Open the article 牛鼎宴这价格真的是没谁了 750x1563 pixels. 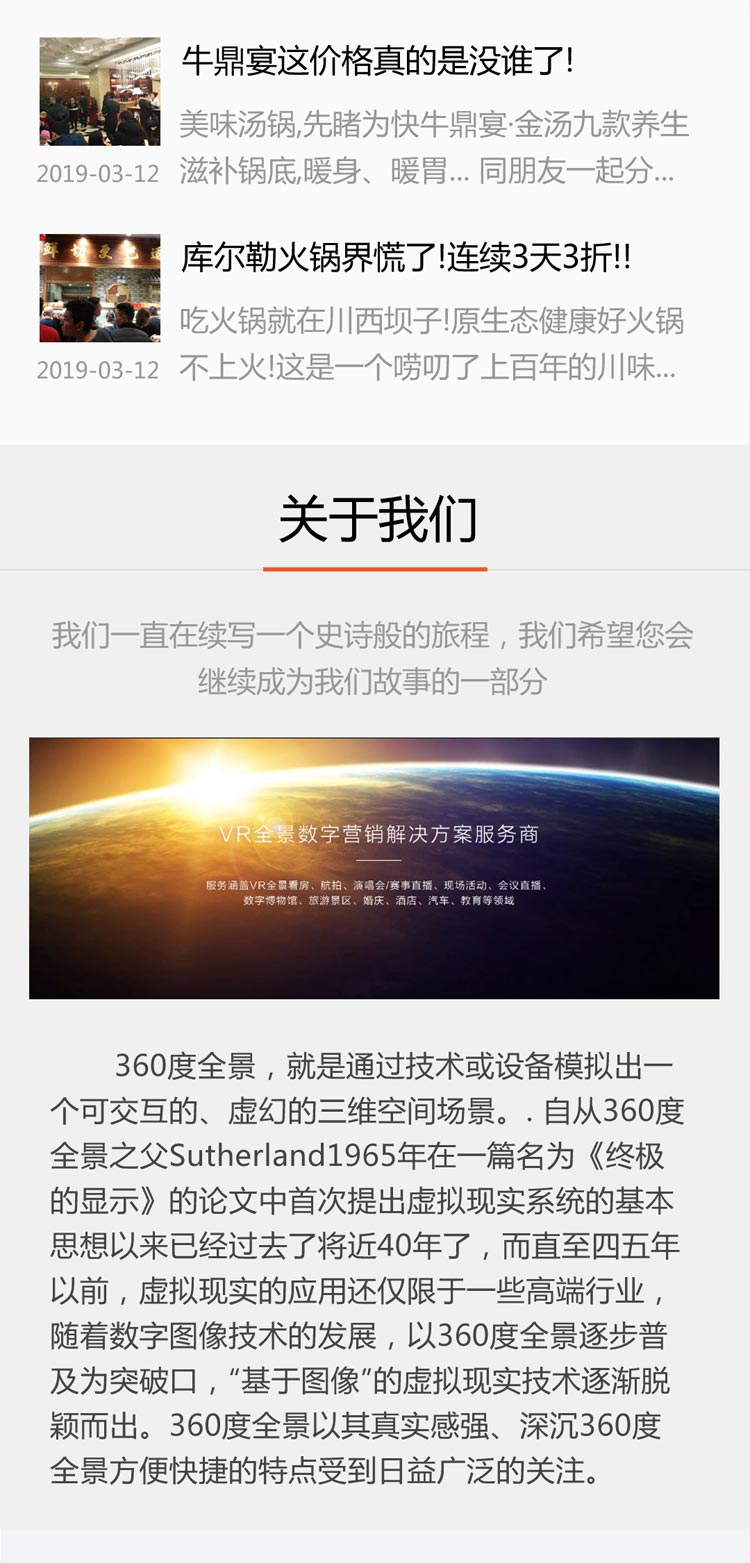point(377,61)
